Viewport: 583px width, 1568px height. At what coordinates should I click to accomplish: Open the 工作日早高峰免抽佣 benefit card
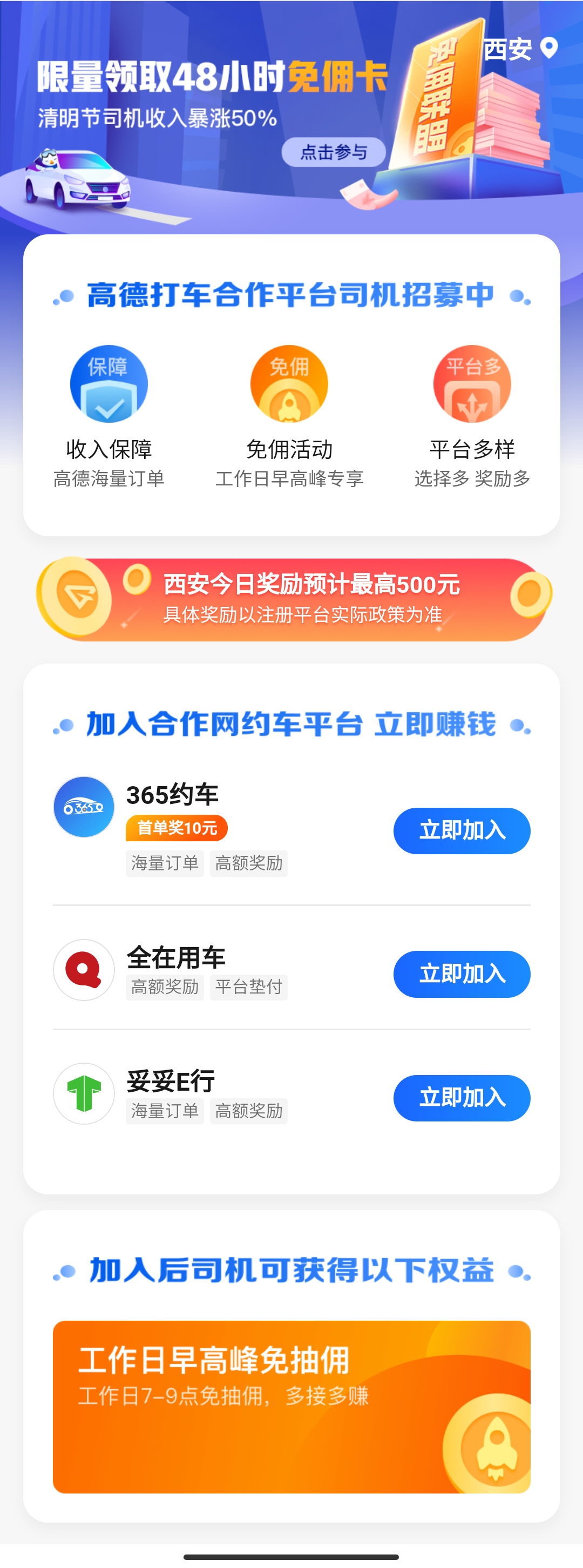coord(291,1406)
